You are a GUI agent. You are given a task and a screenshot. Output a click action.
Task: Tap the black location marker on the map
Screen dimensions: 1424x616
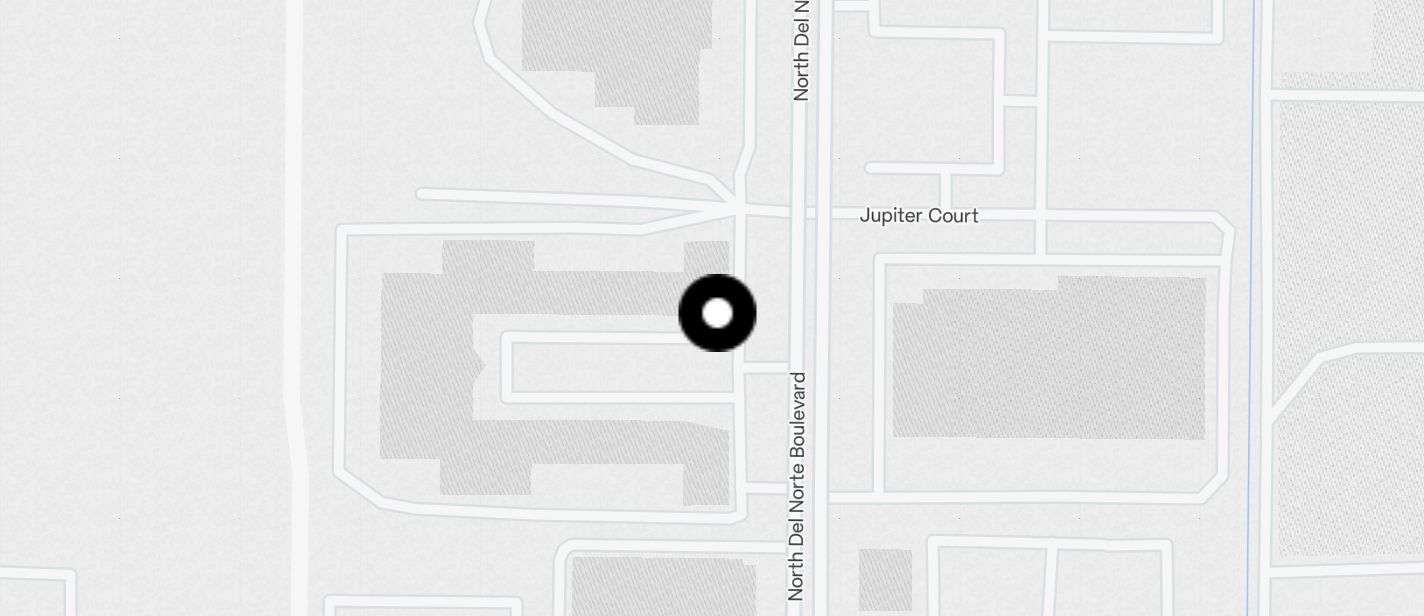[x=717, y=313]
